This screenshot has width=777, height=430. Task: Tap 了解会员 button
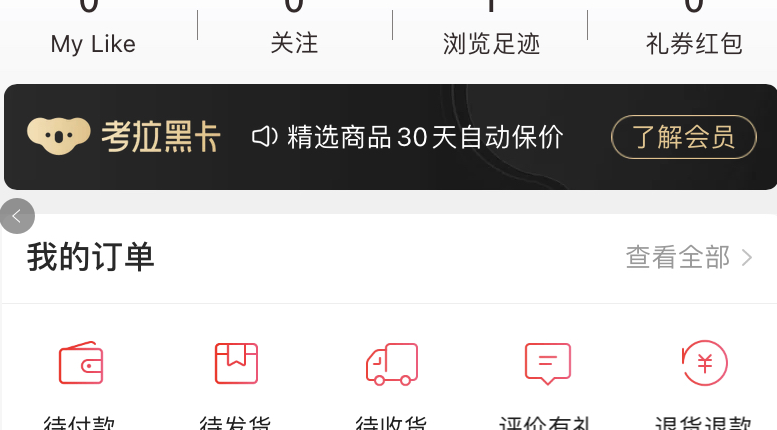pos(684,137)
